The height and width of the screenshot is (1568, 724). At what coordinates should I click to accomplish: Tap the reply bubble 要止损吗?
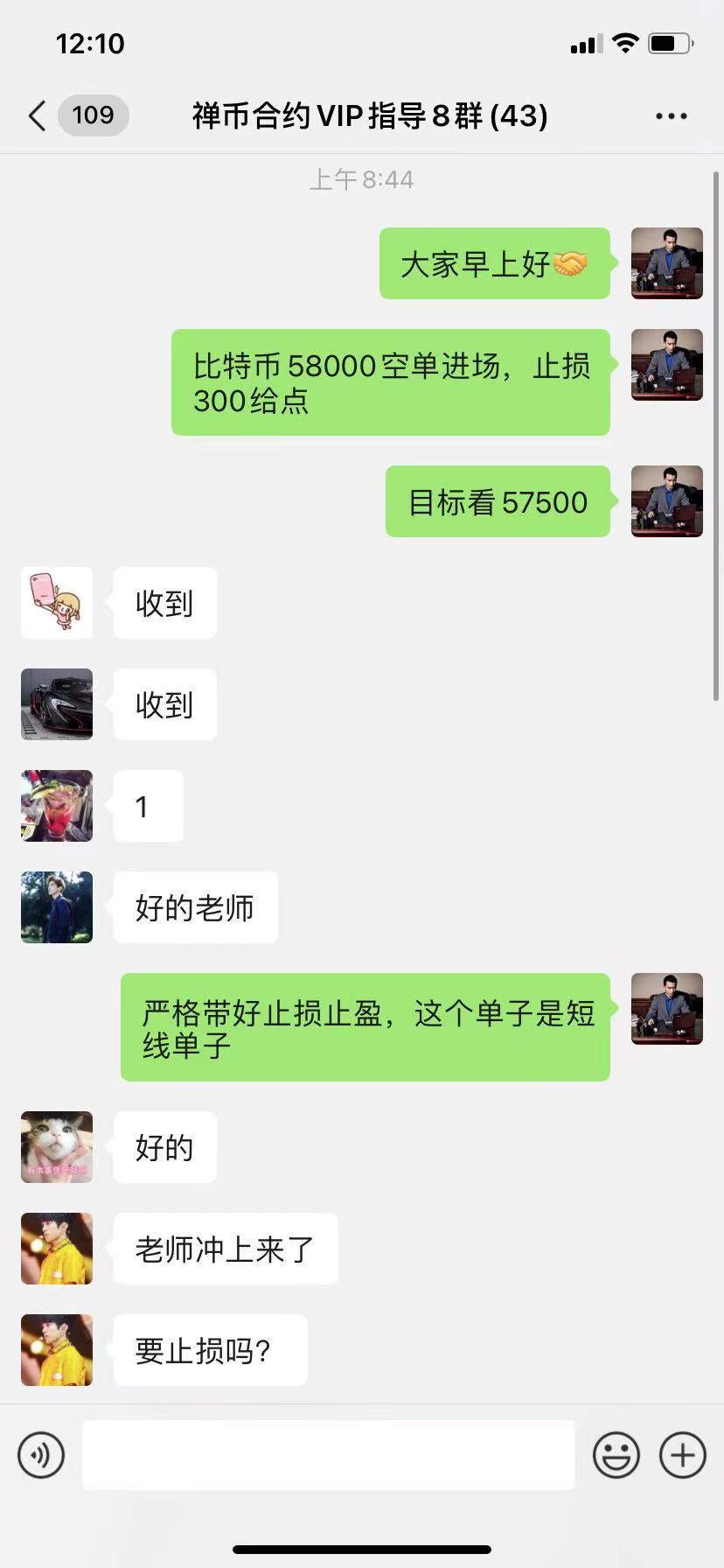pyautogui.click(x=210, y=1350)
